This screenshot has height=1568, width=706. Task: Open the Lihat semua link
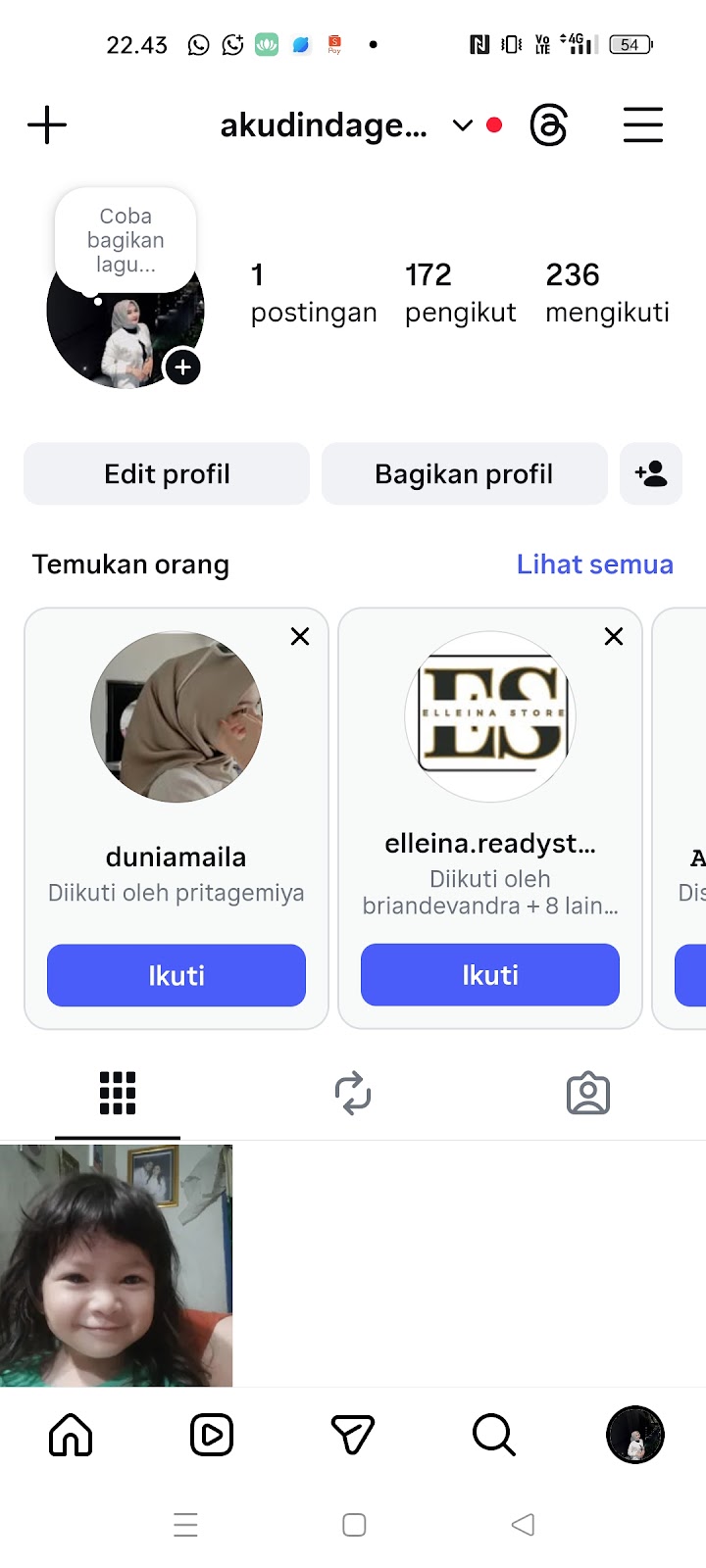pyautogui.click(x=594, y=564)
